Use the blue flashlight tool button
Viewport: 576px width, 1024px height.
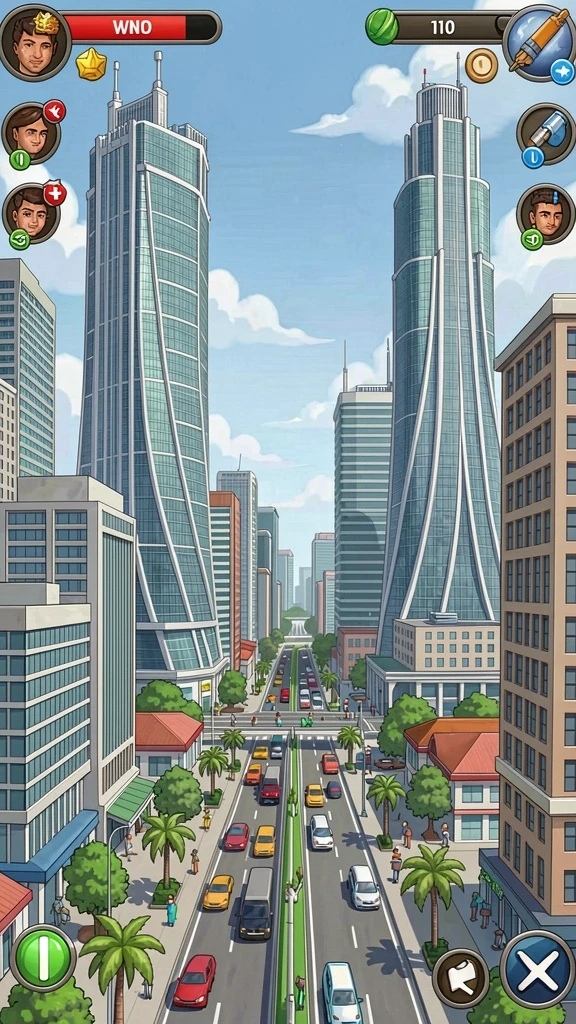(545, 134)
